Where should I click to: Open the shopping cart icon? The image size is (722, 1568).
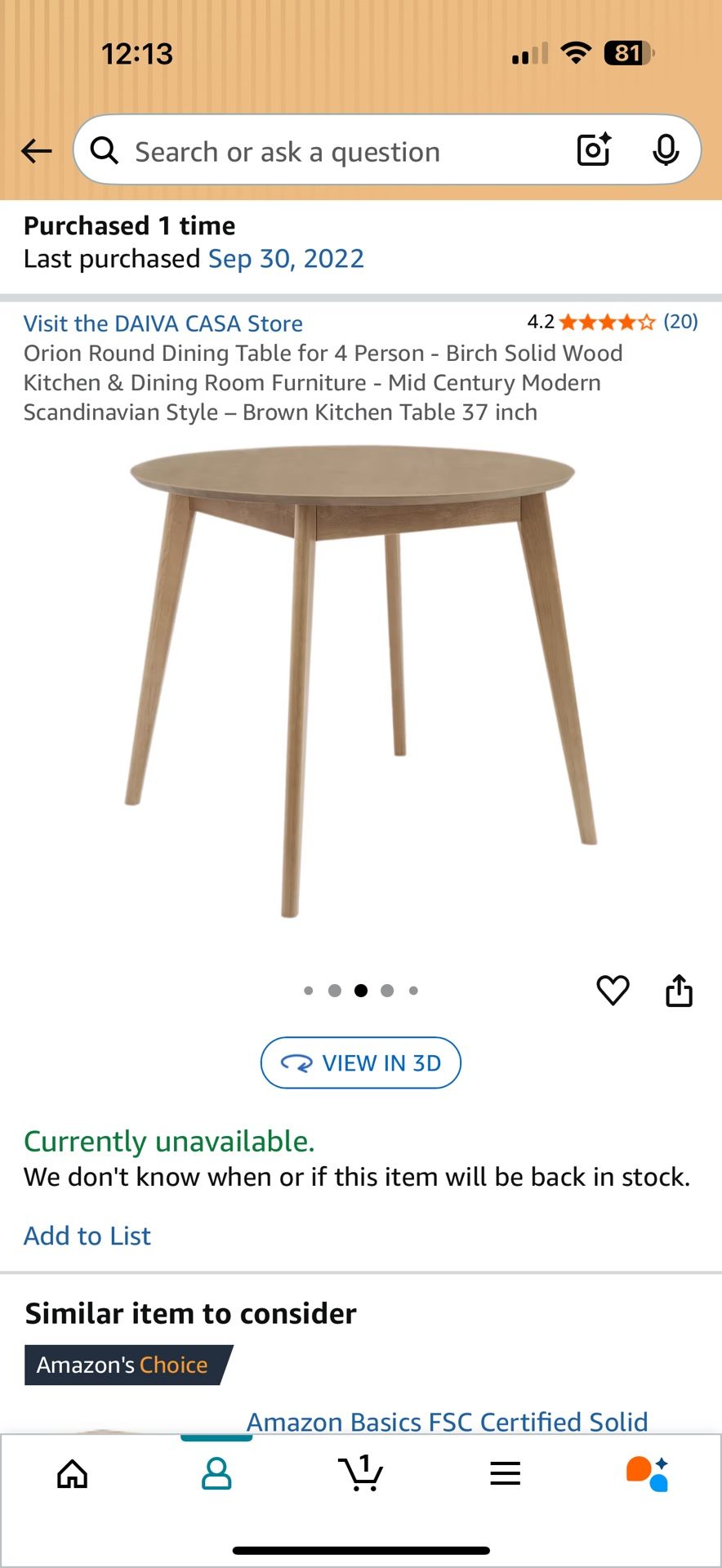[x=361, y=1473]
